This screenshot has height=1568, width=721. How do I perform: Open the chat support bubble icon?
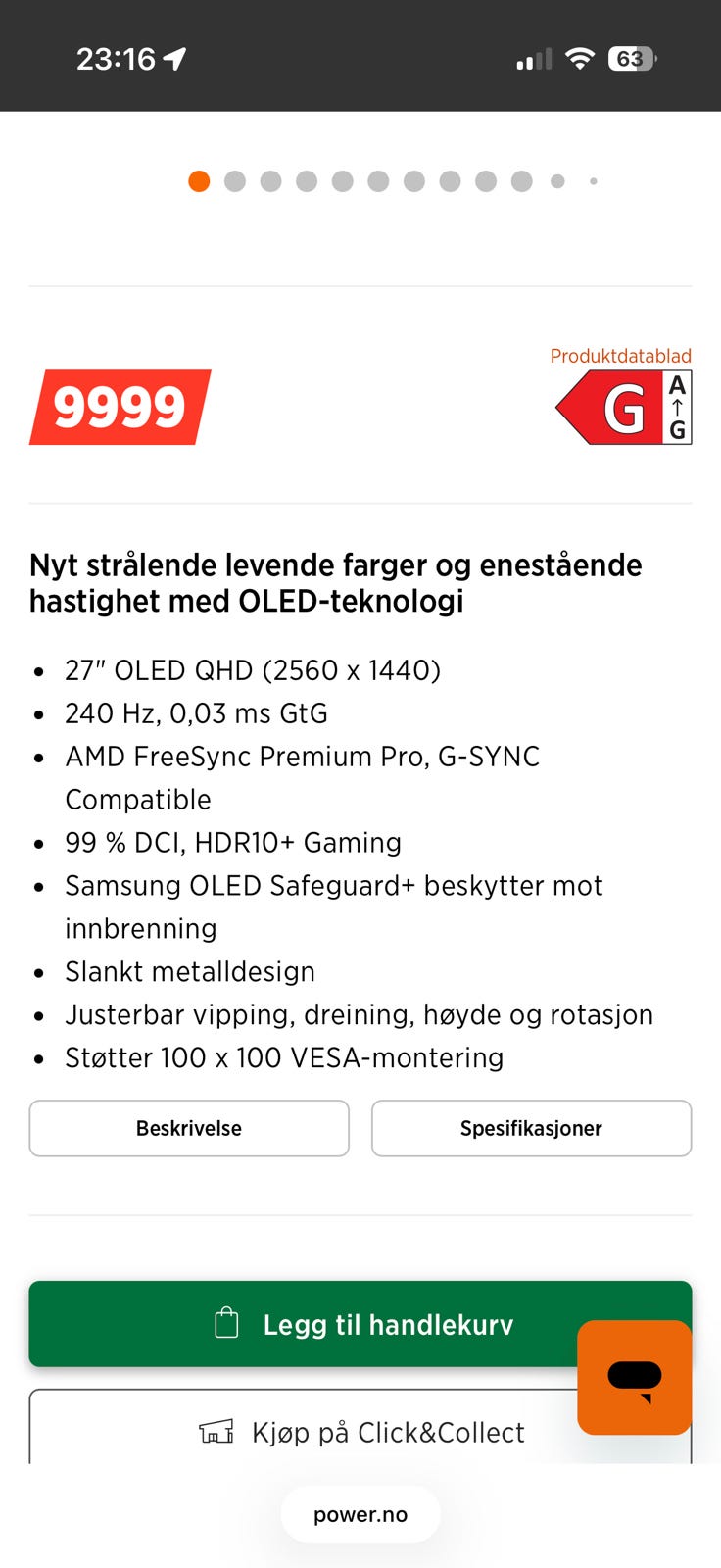click(x=633, y=1377)
